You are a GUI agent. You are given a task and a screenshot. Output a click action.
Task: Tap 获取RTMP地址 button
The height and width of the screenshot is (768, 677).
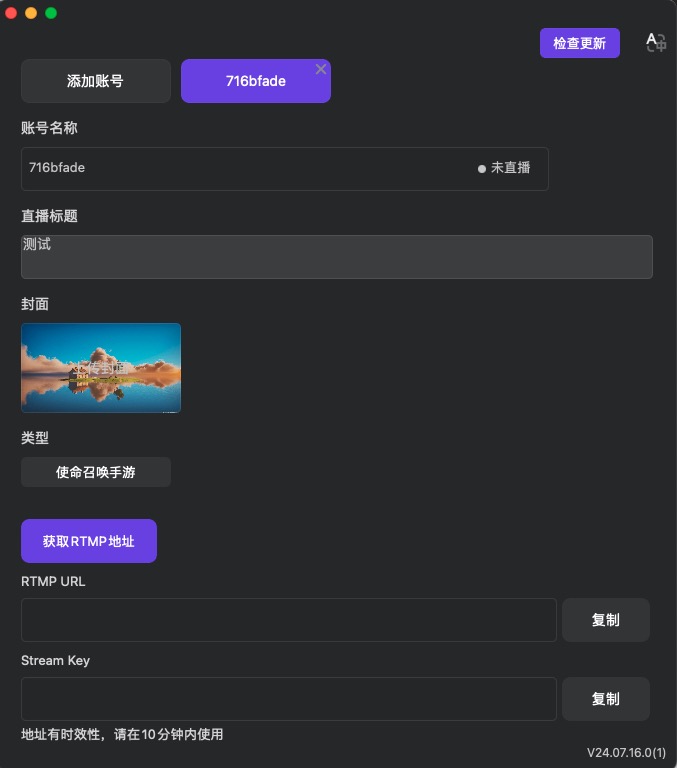[89, 541]
